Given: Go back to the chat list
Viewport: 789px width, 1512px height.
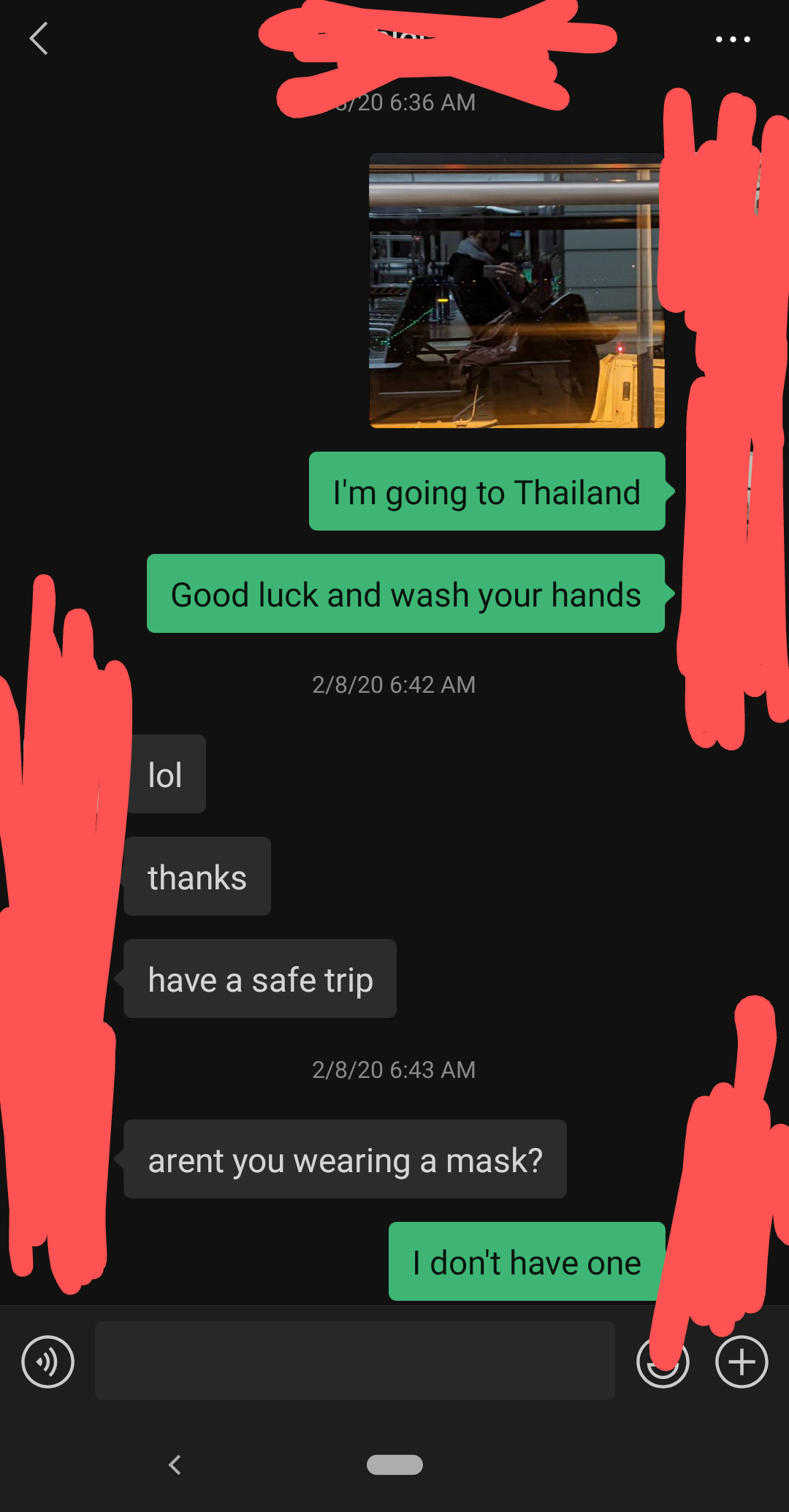Looking at the screenshot, I should pos(39,38).
